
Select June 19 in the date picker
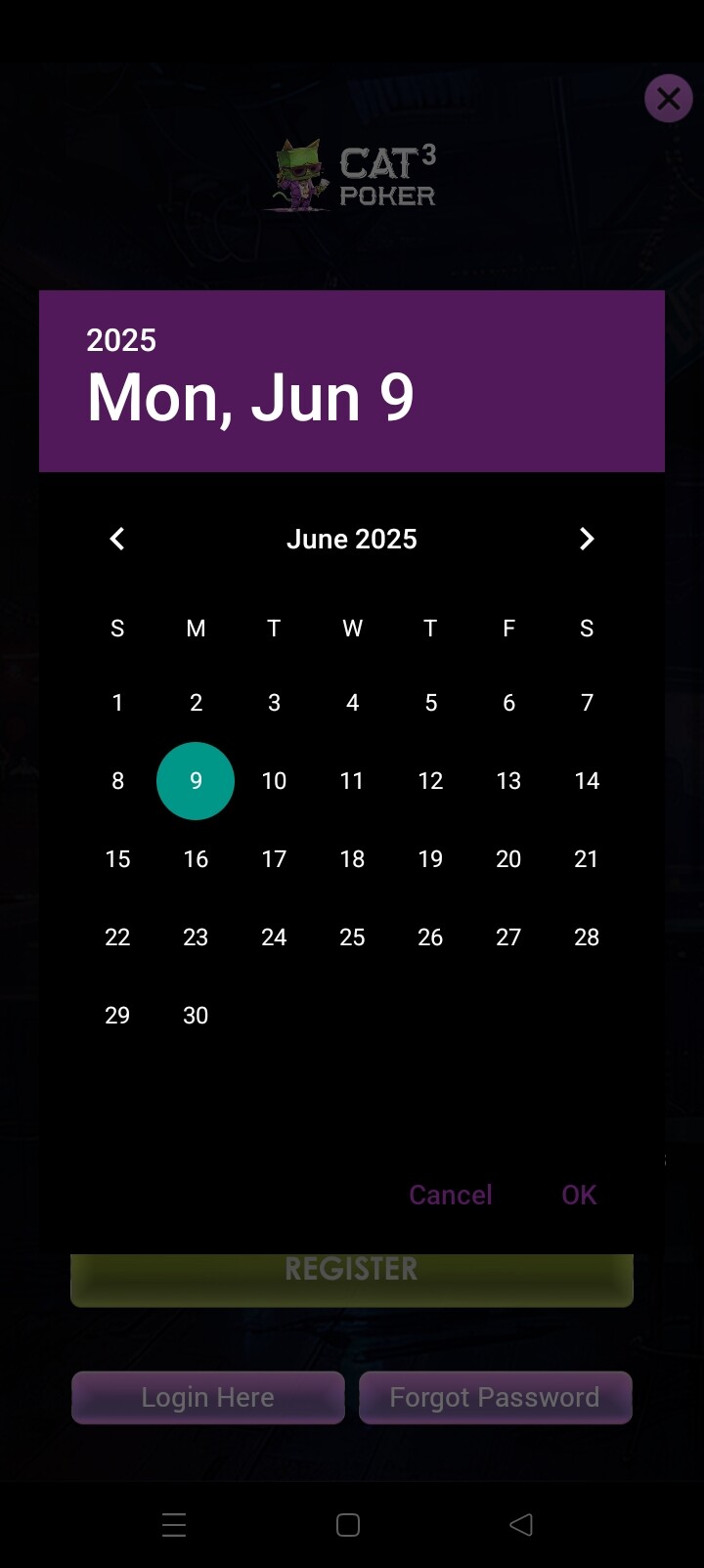(x=430, y=858)
